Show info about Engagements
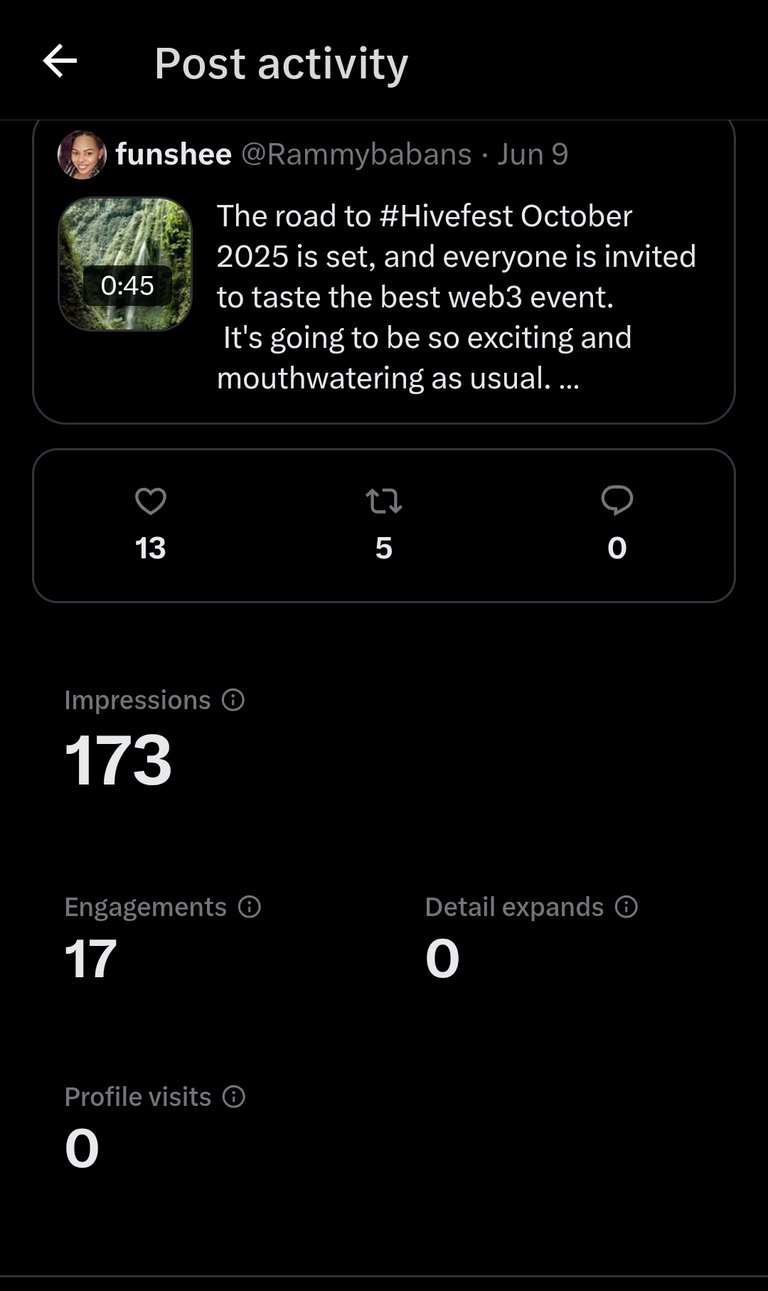This screenshot has width=768, height=1291. pos(249,907)
